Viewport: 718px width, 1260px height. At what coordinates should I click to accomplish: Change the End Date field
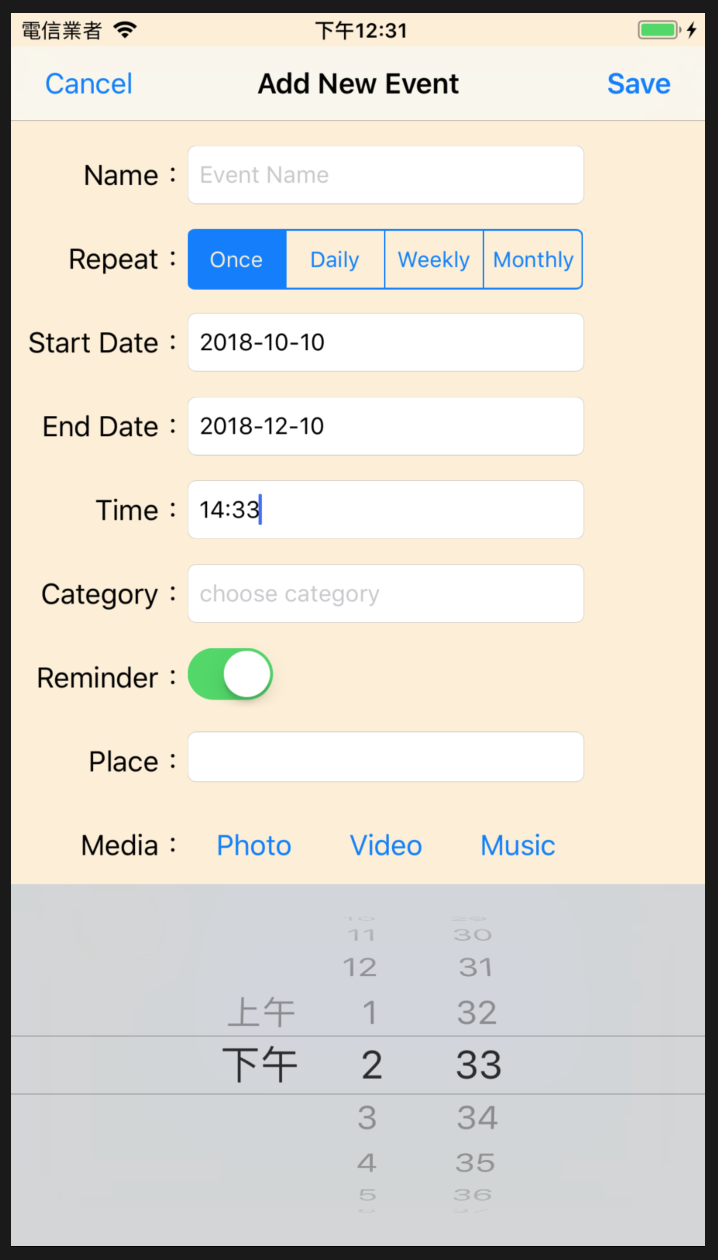pos(385,427)
